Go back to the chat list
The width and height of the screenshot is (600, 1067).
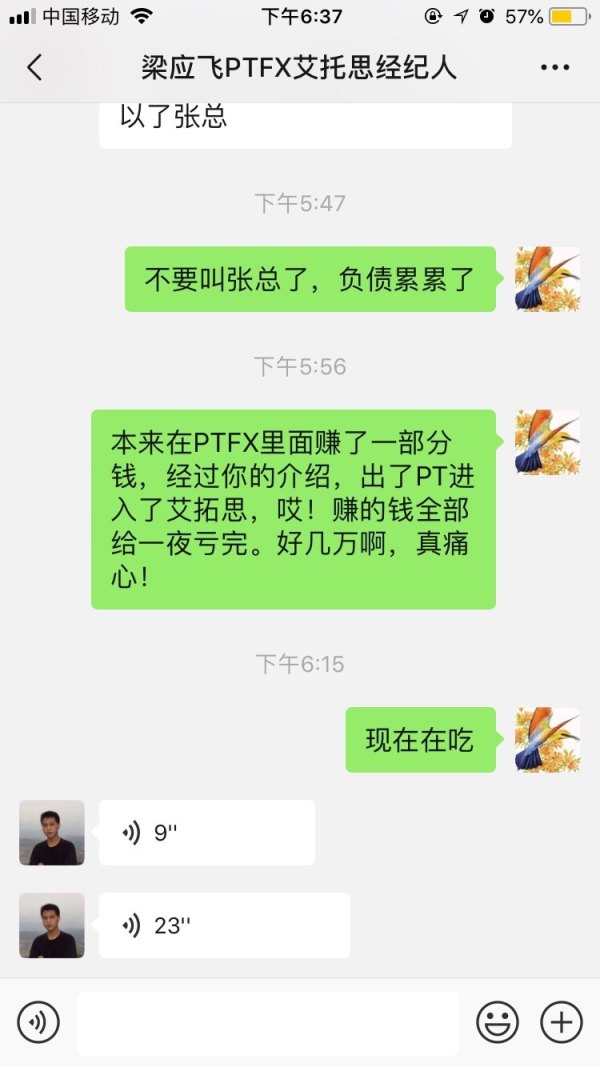click(35, 68)
